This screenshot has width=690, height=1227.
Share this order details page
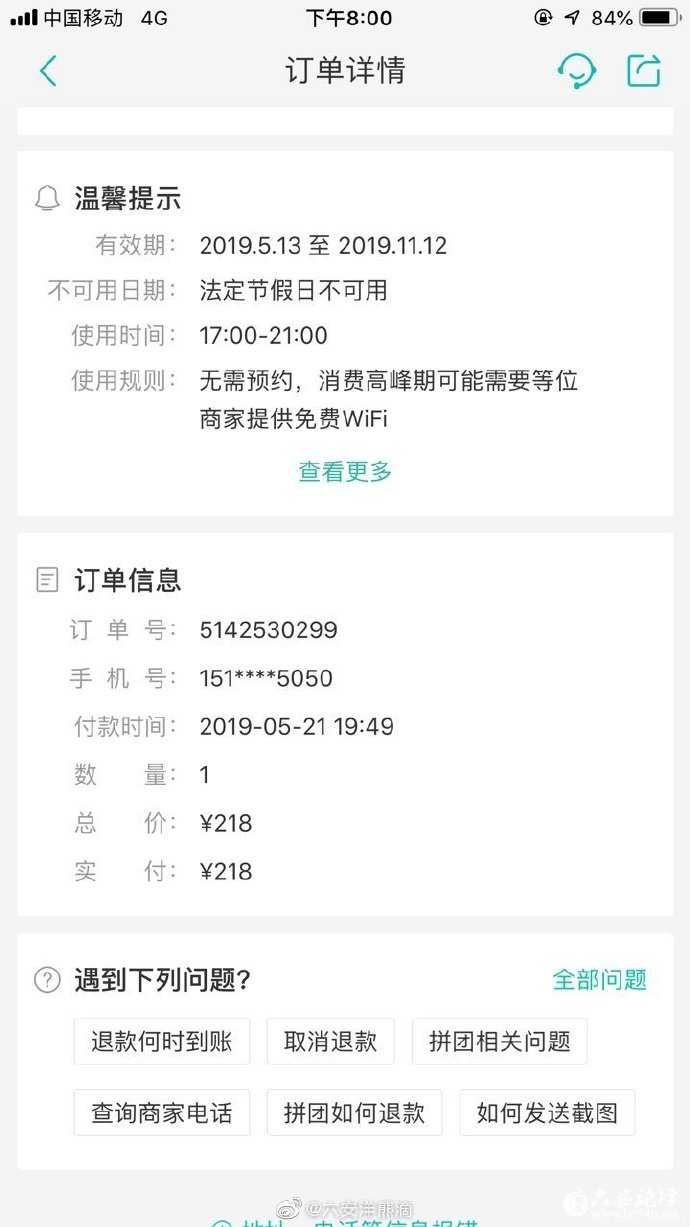point(644,71)
